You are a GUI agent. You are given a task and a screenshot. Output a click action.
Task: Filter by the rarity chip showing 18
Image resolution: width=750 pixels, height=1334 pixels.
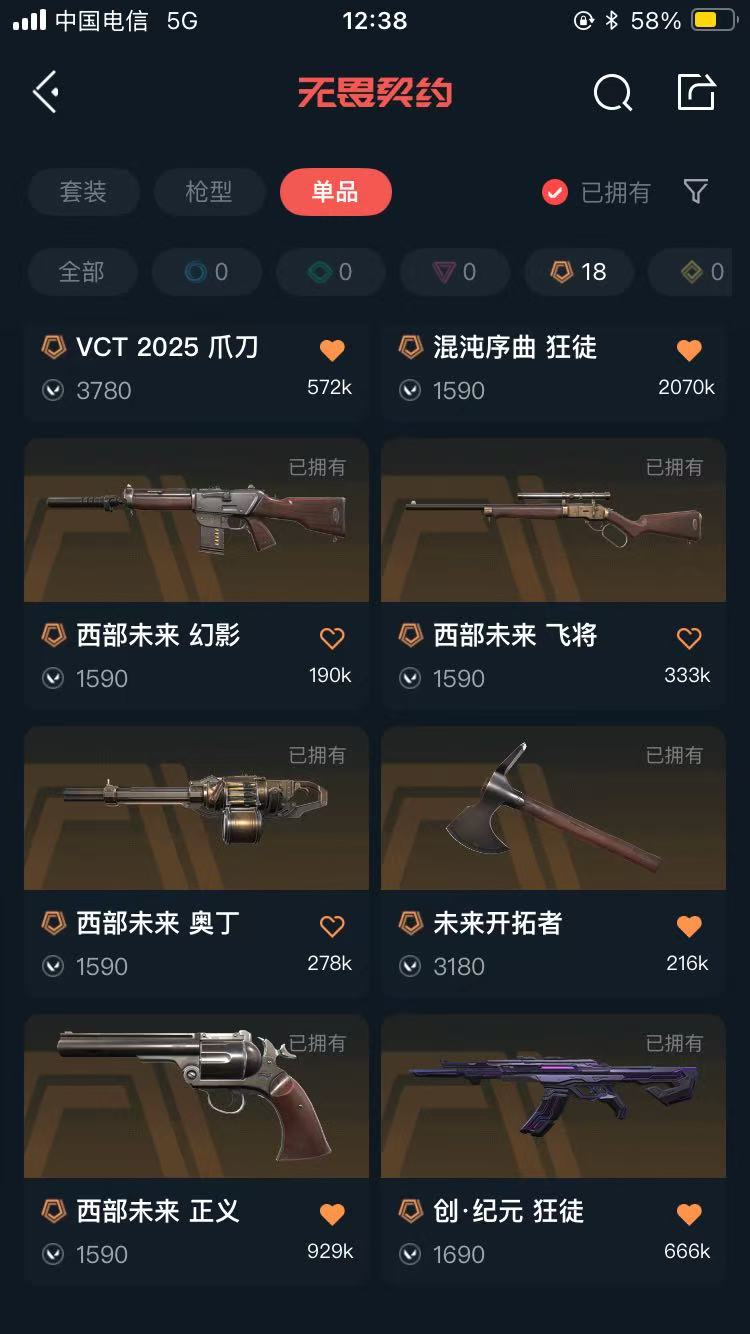tap(579, 272)
